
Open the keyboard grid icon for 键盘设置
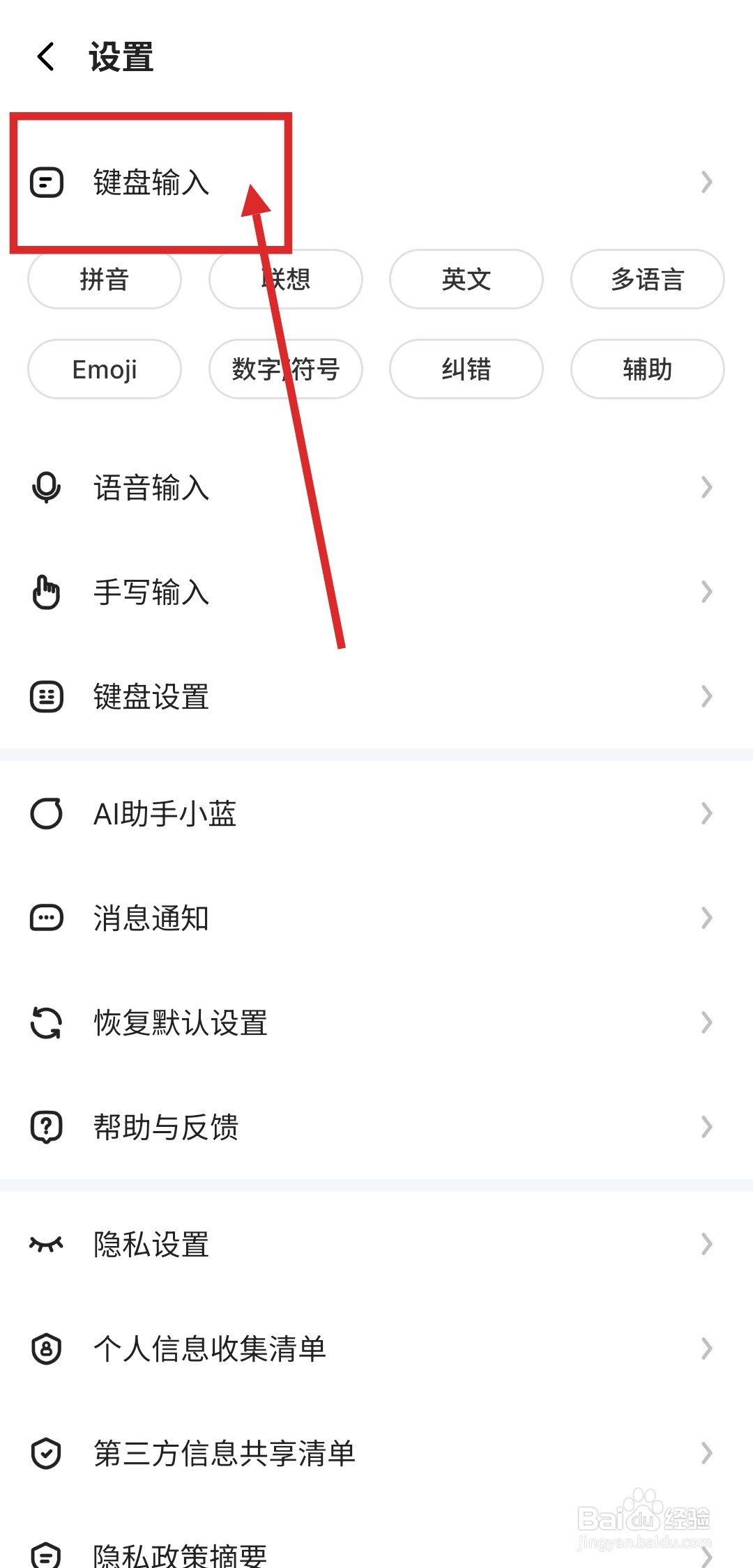point(46,695)
